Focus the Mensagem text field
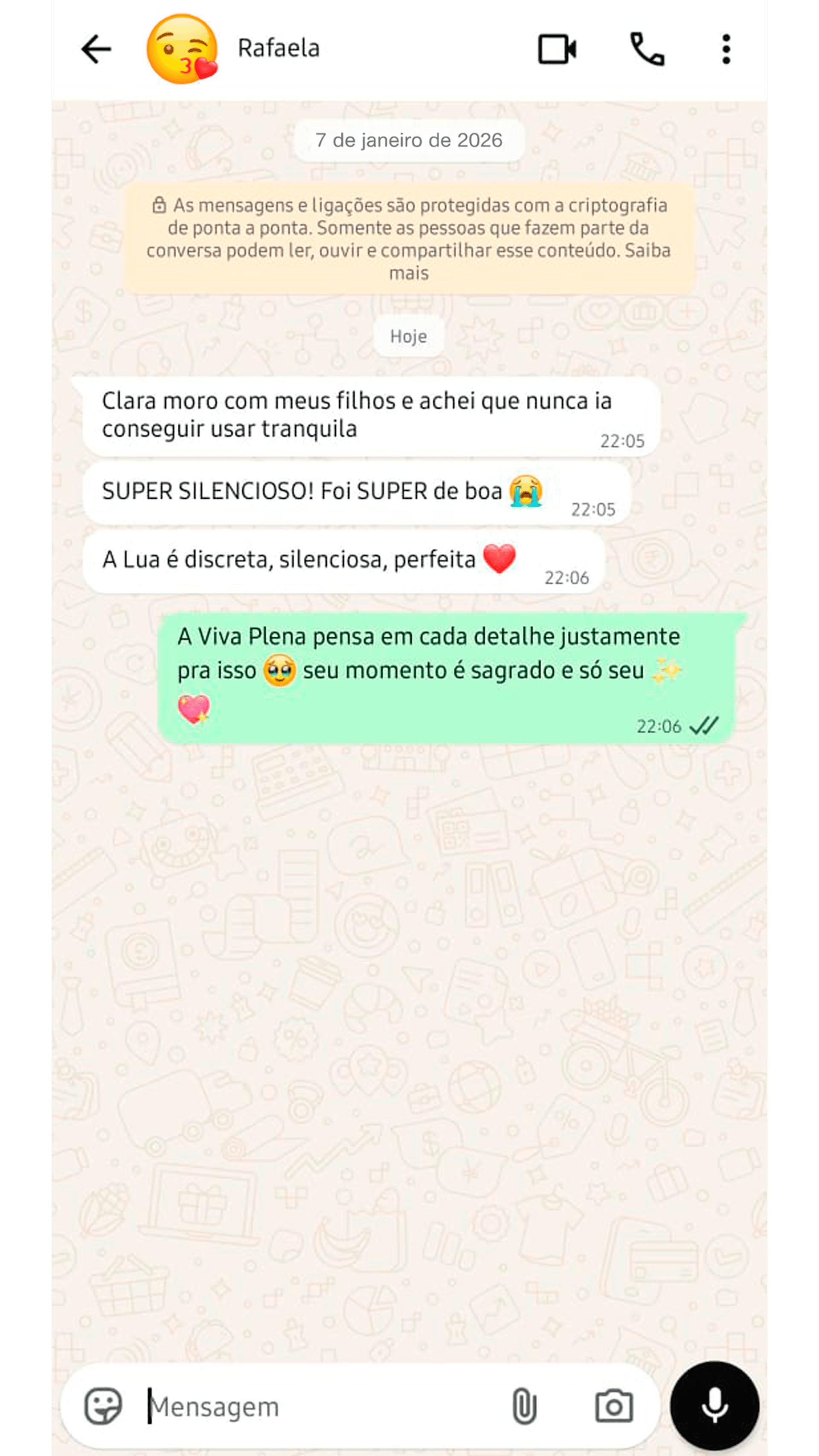This screenshot has width=819, height=1456. tap(317, 1406)
